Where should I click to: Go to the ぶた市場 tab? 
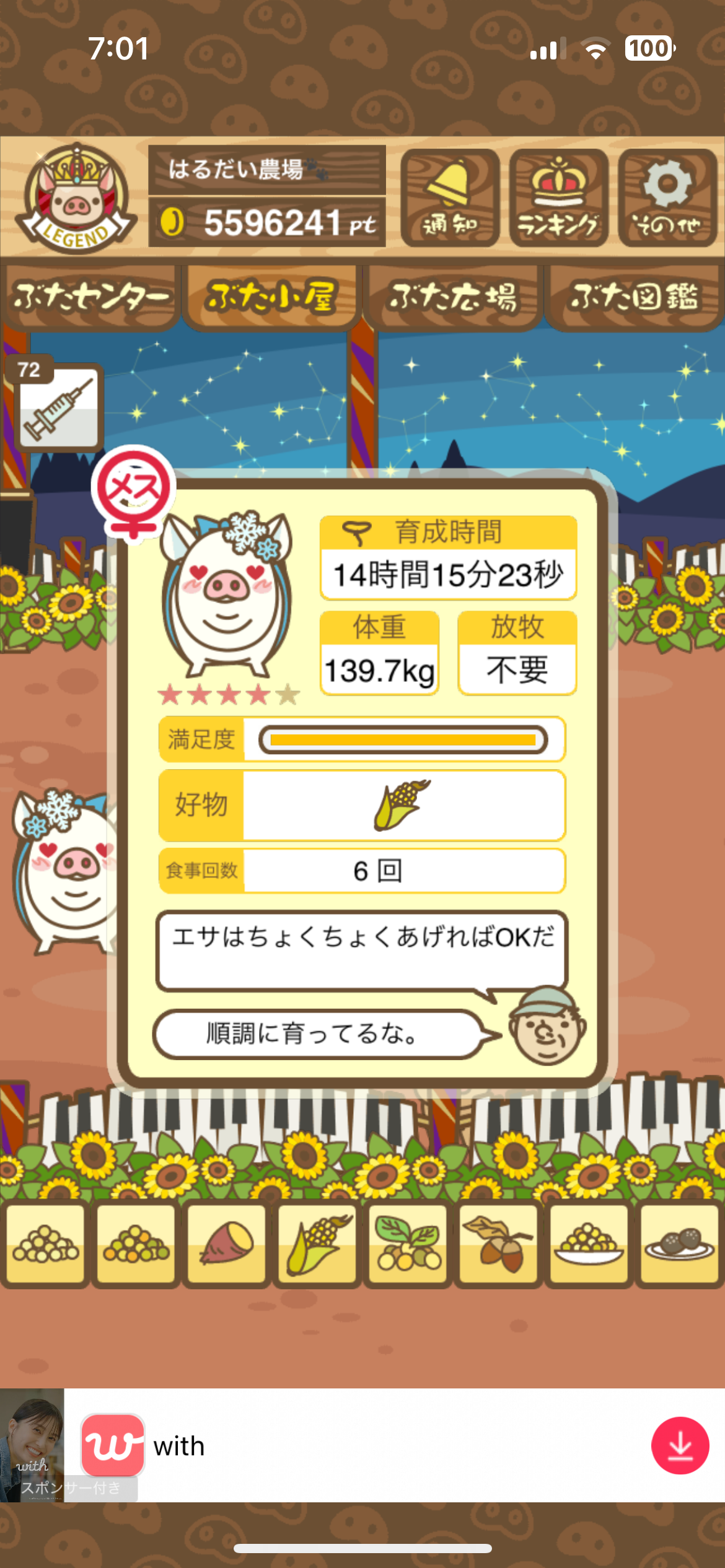[x=452, y=297]
